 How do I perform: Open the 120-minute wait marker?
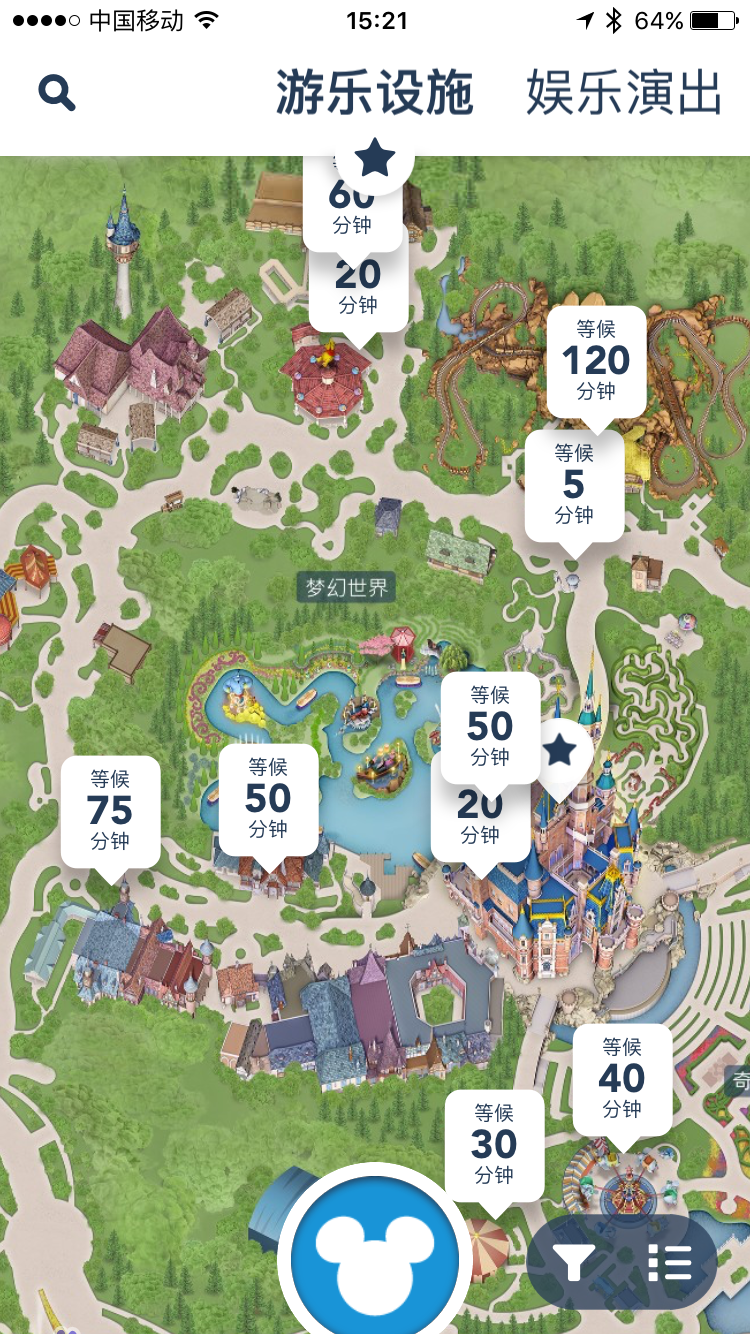pos(596,360)
